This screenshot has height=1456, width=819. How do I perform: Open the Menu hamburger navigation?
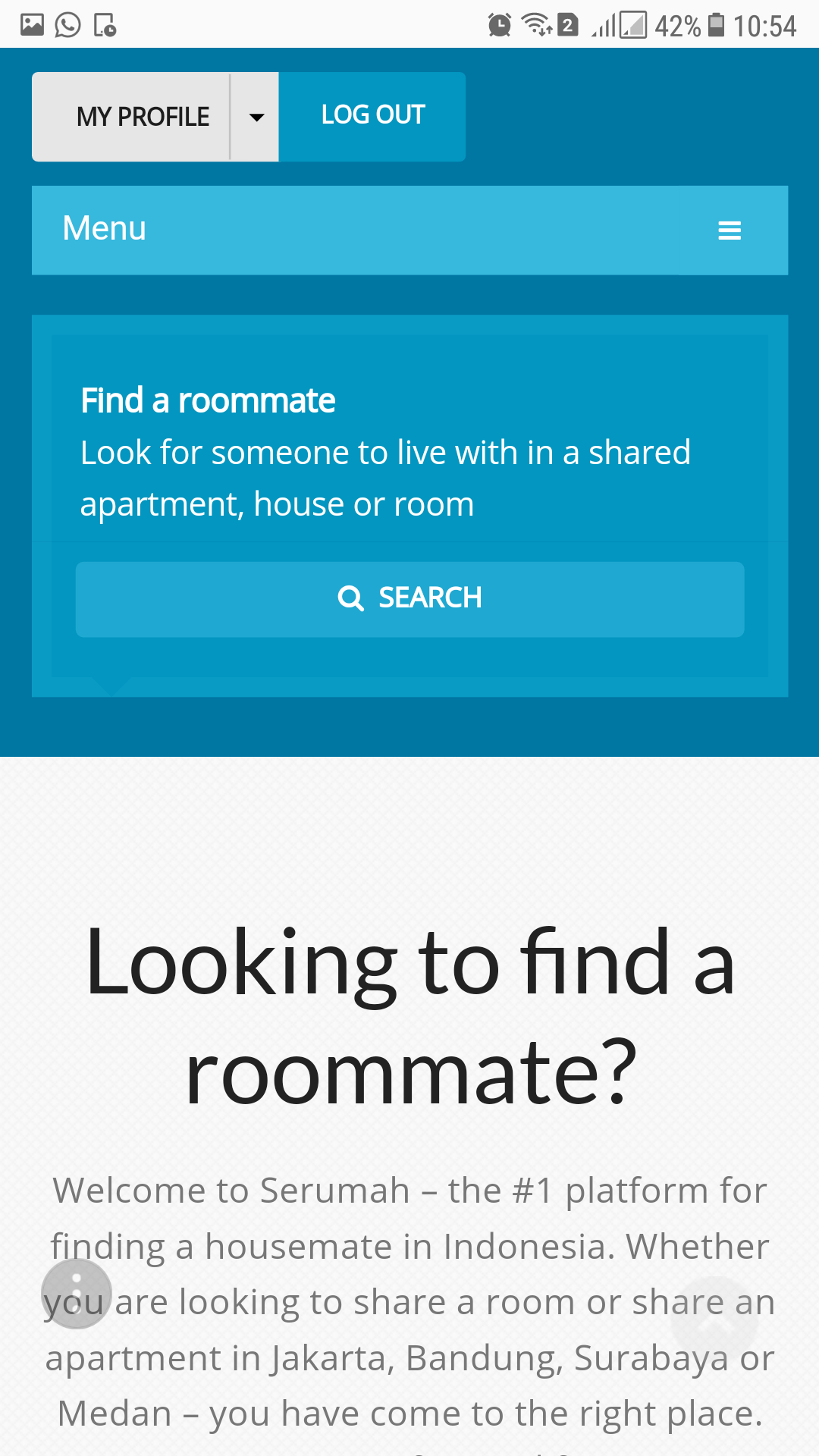[x=729, y=230]
